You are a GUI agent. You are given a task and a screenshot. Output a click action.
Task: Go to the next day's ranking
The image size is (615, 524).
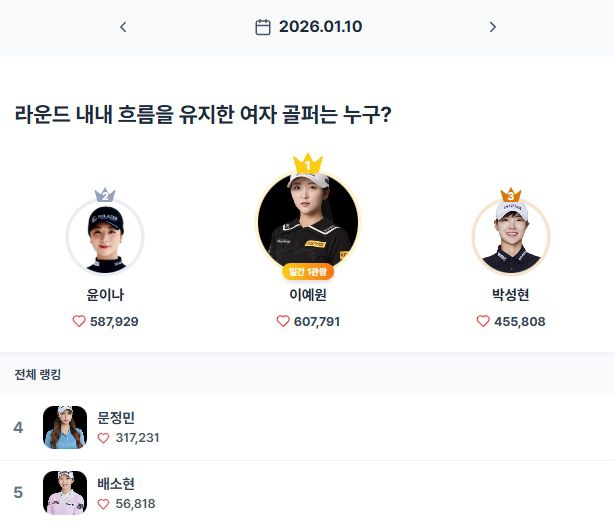[x=492, y=27]
